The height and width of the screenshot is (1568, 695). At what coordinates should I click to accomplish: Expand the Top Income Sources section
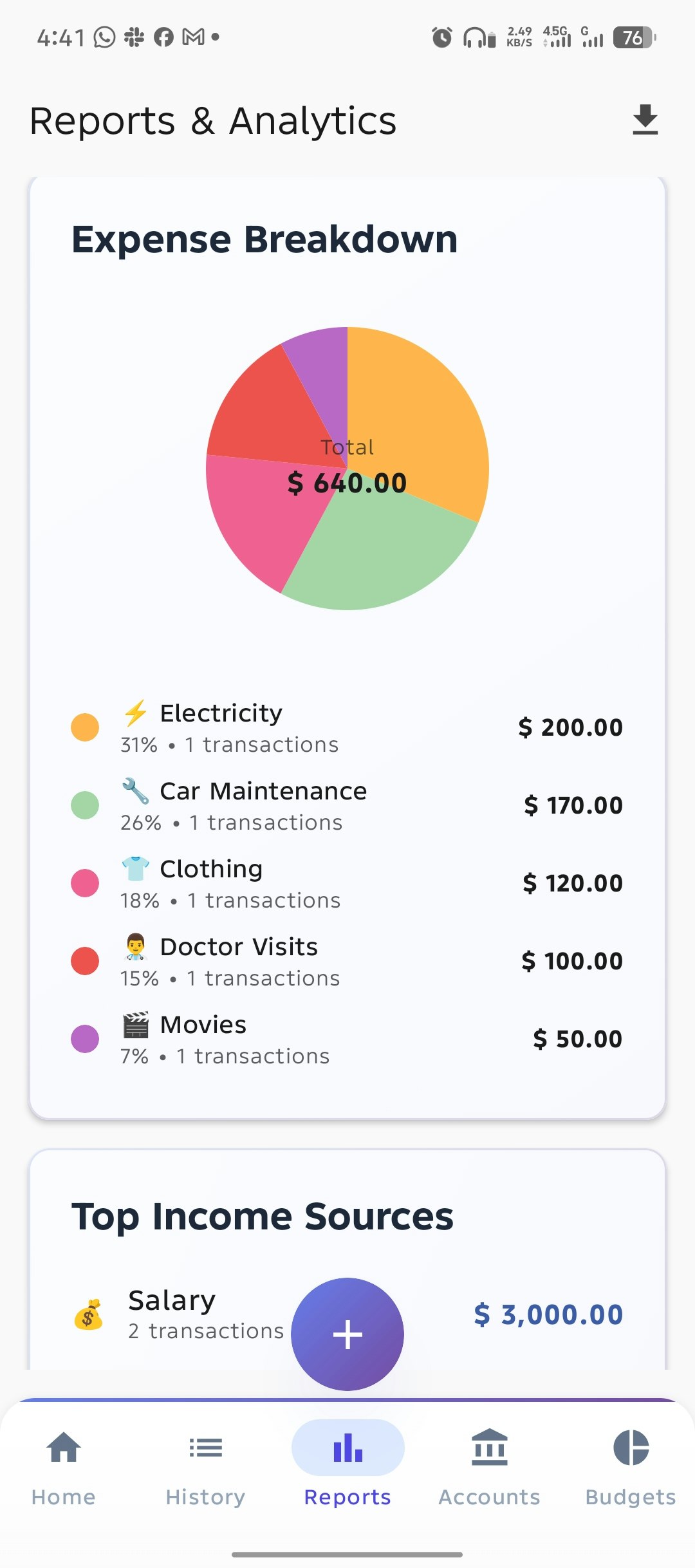pyautogui.click(x=263, y=1215)
